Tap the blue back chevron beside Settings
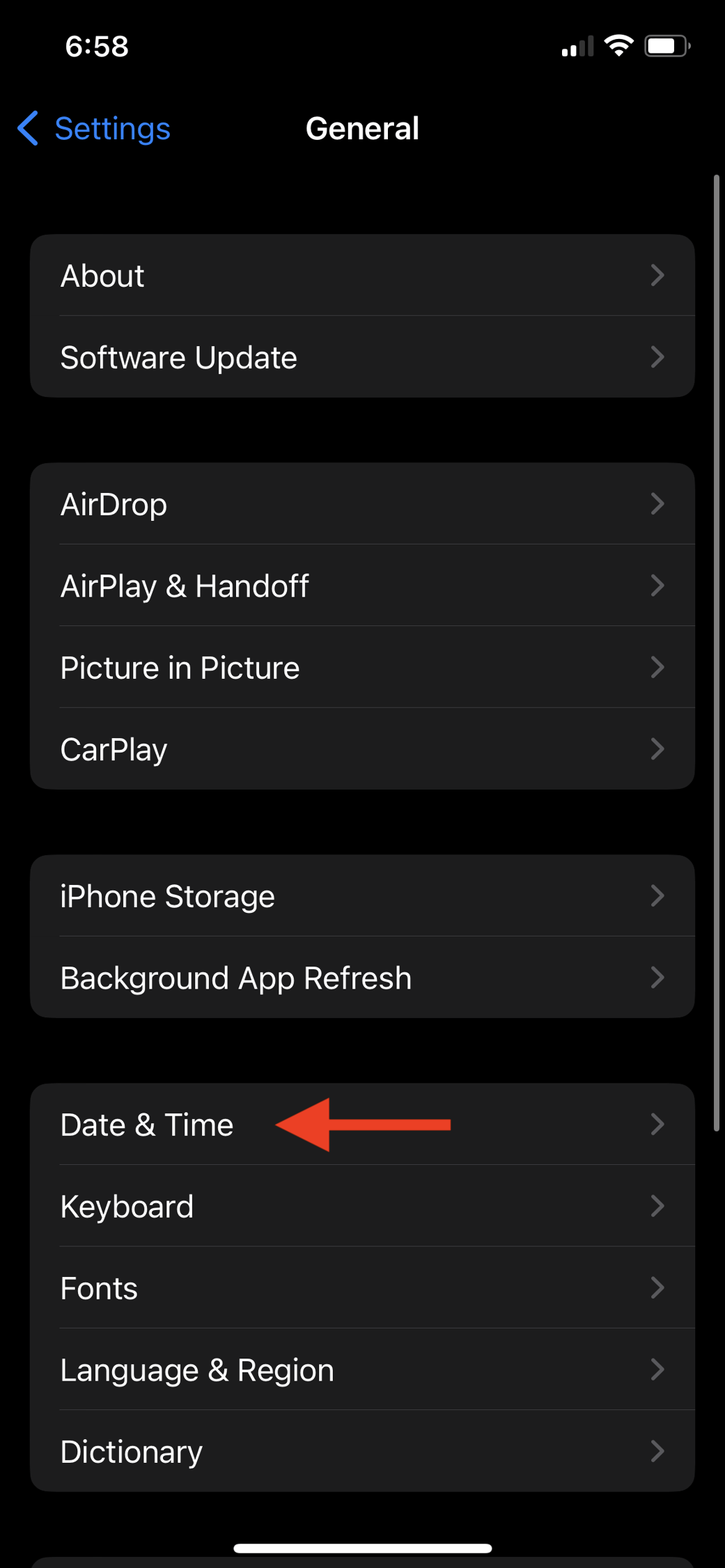 coord(26,129)
